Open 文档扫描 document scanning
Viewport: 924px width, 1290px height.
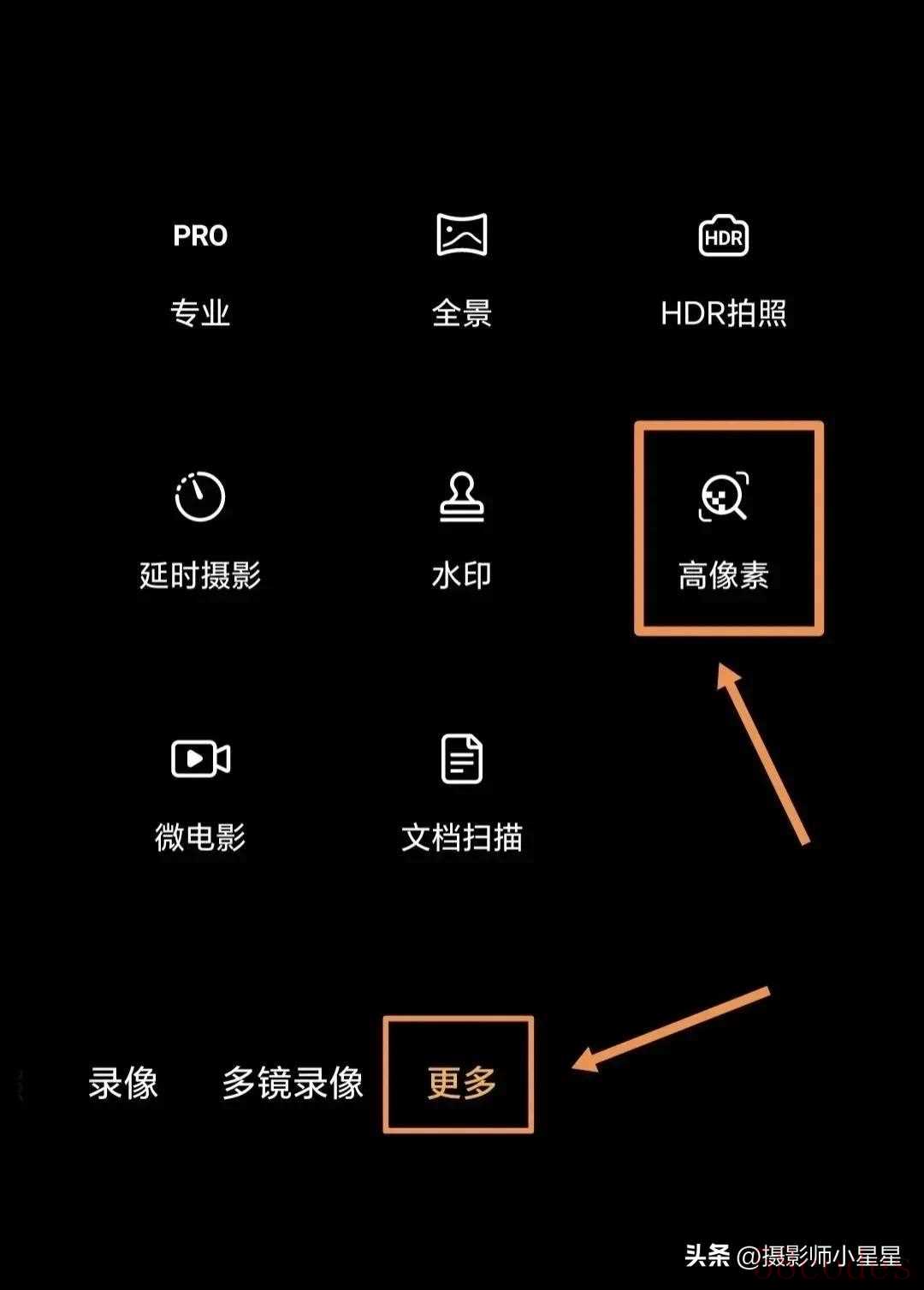[462, 794]
